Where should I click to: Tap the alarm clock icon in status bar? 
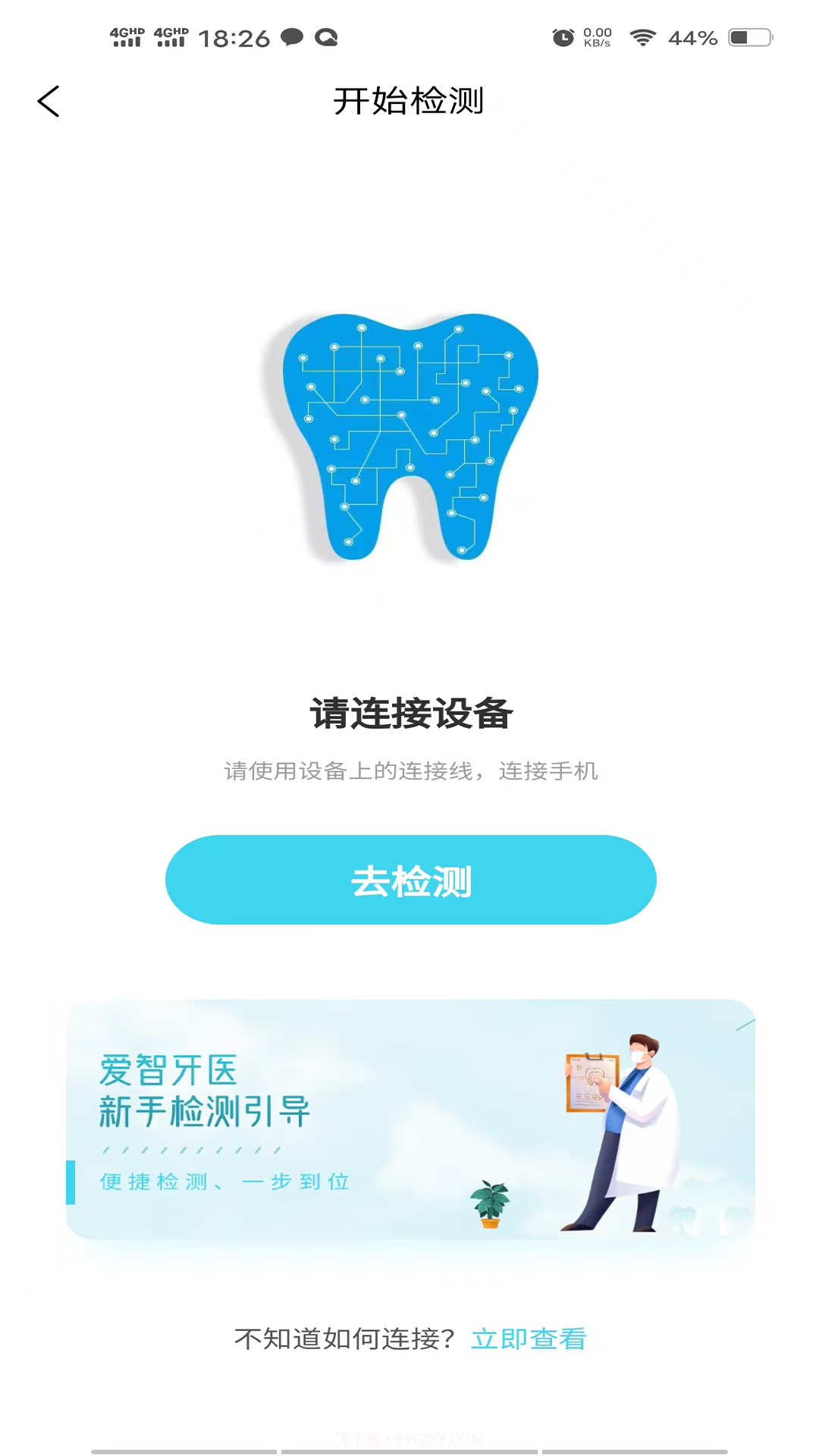[562, 36]
